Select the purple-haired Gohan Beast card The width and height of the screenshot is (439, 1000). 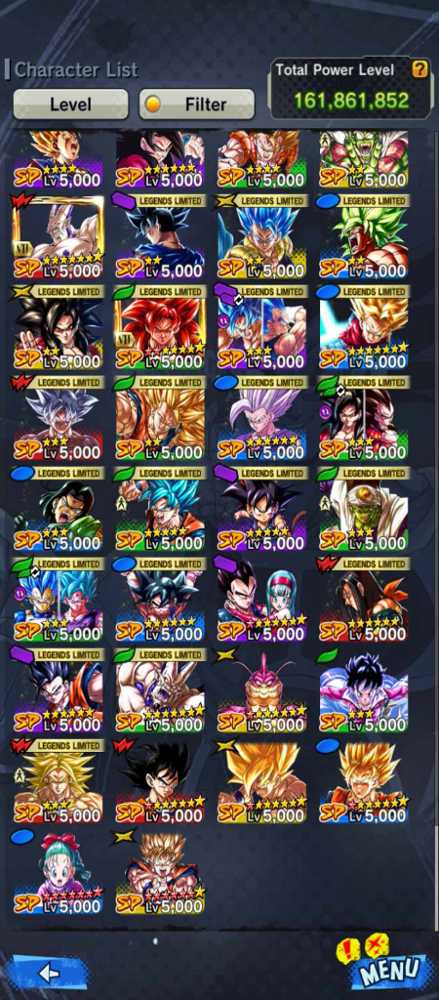coord(262,420)
